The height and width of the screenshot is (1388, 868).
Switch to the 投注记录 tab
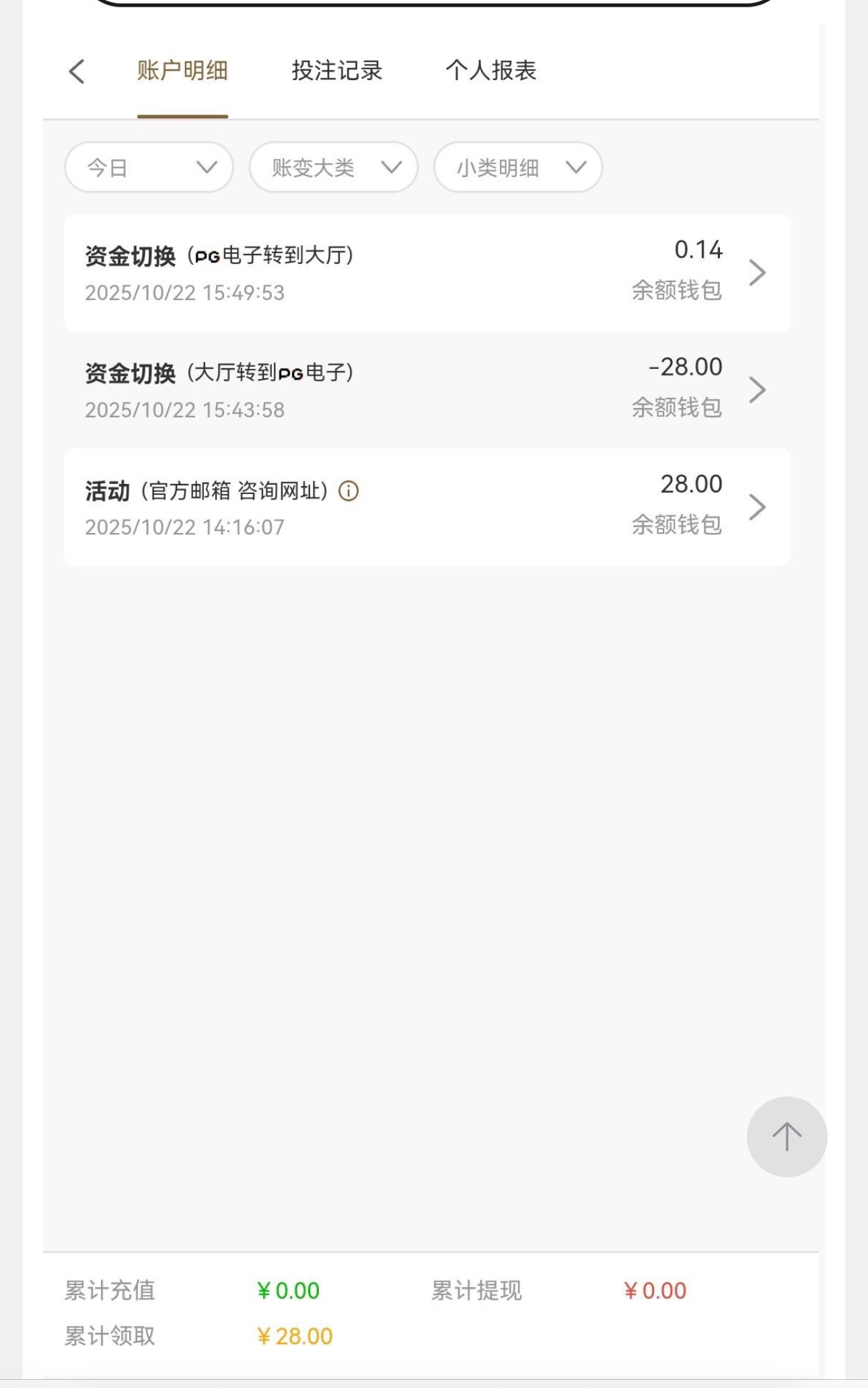tap(336, 71)
